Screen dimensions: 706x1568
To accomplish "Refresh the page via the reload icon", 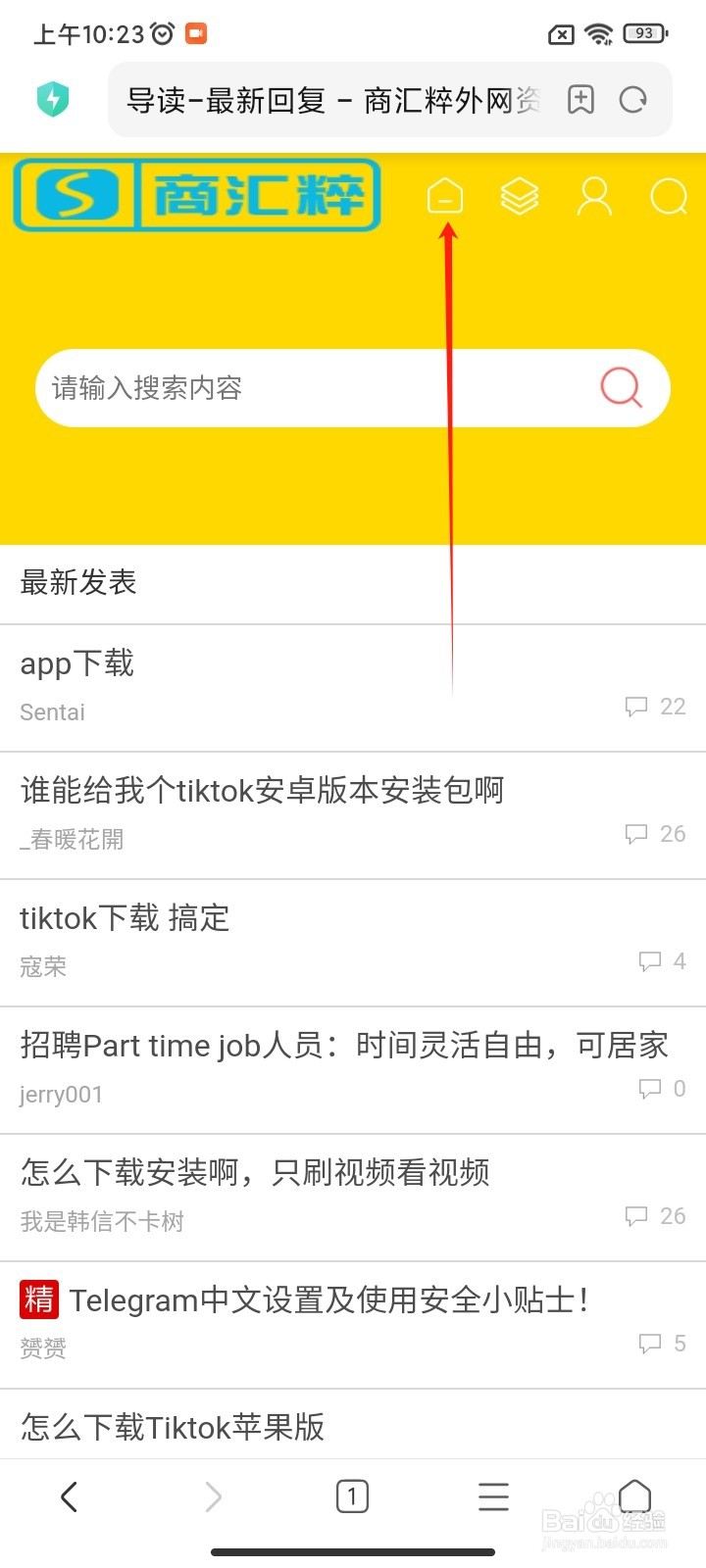I will (633, 99).
